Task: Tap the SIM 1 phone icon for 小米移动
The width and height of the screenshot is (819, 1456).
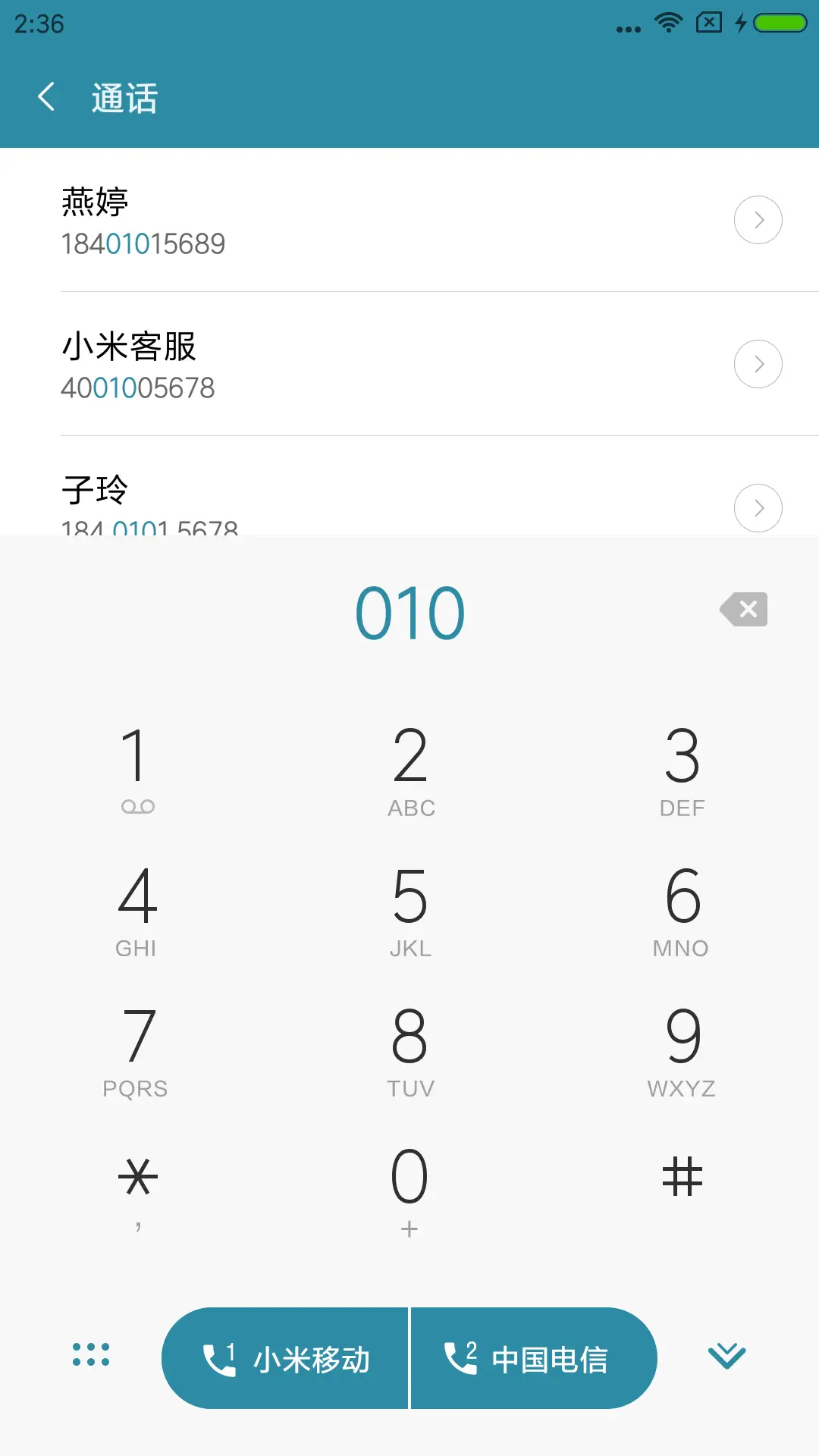Action: [220, 1357]
